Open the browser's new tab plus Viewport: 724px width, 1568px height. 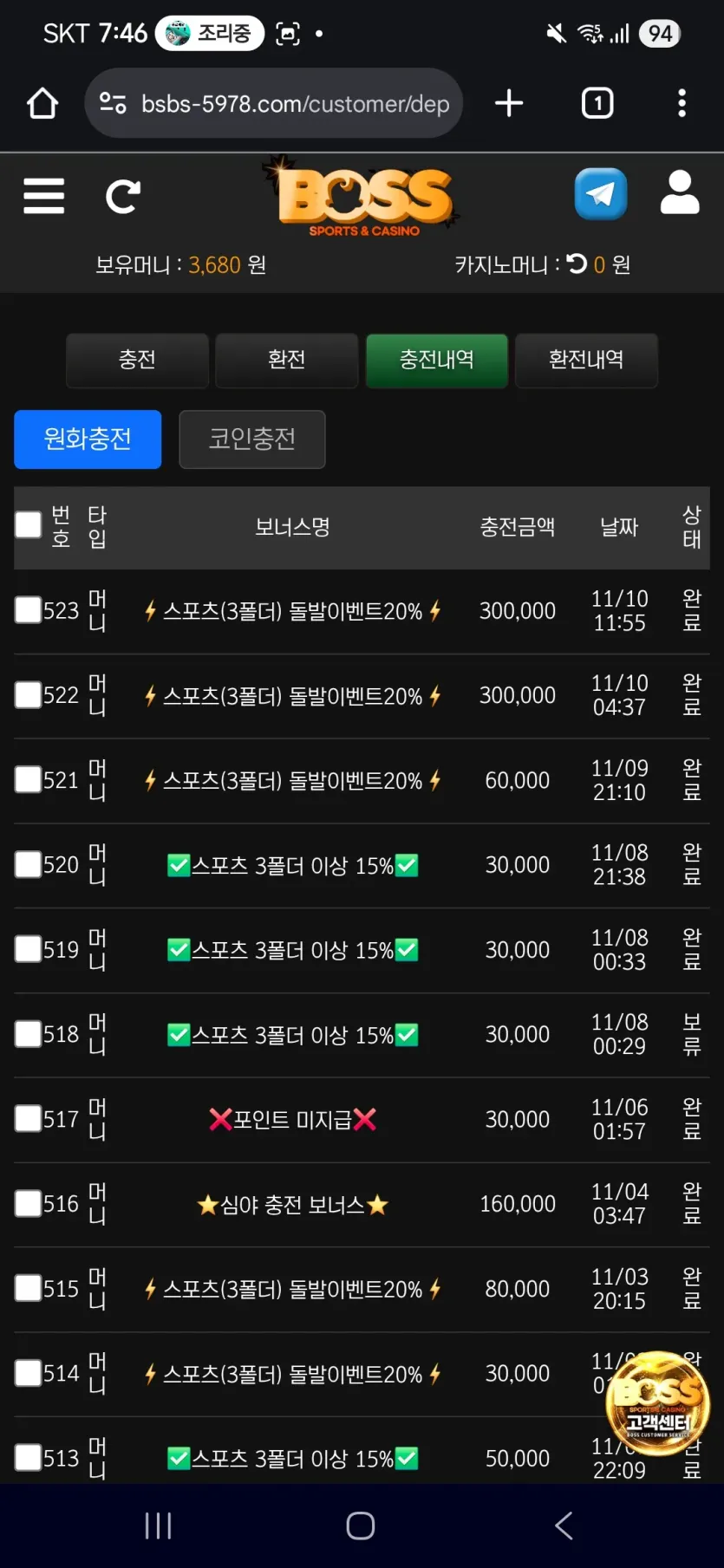(x=509, y=103)
